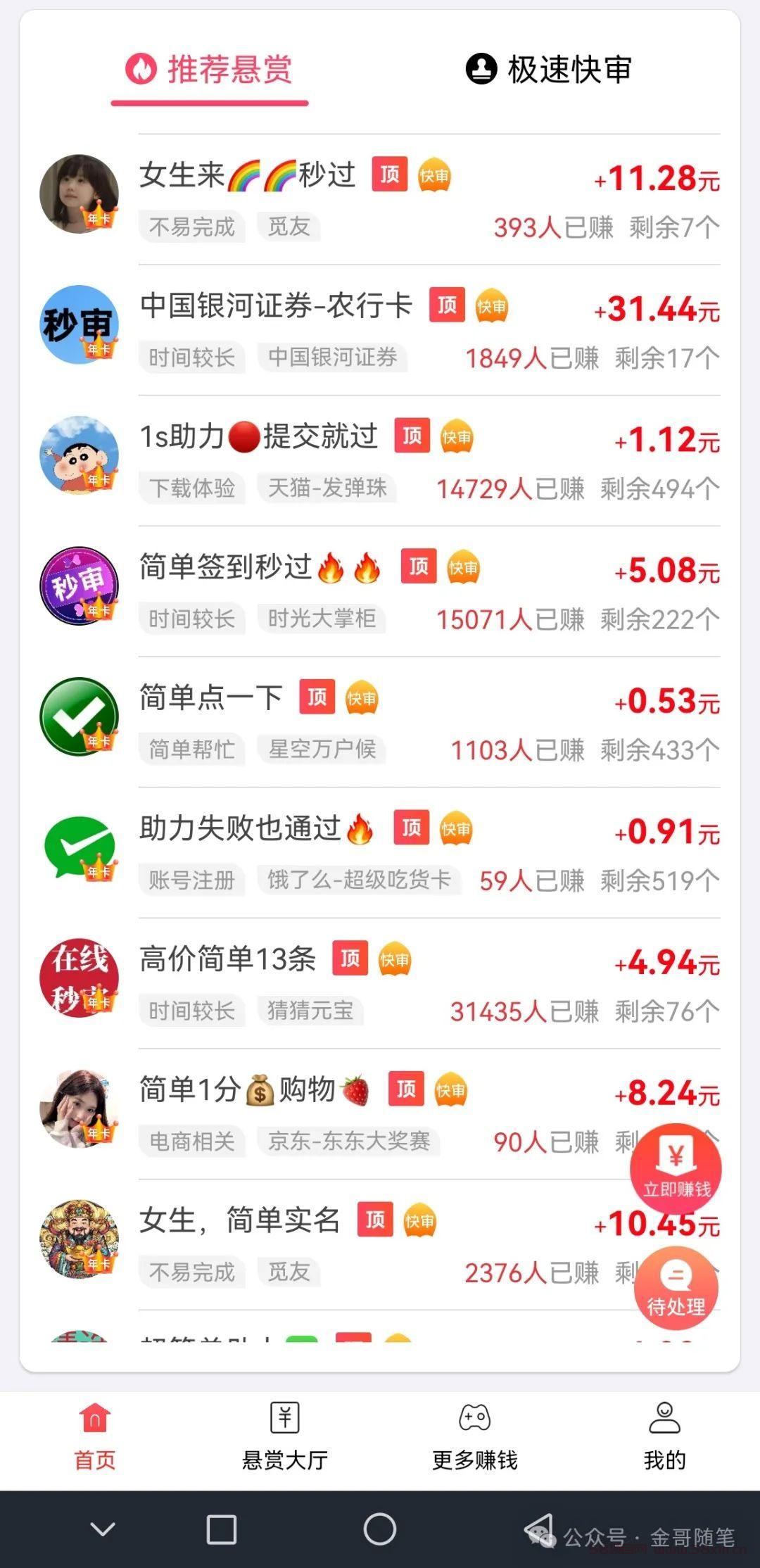Image resolution: width=760 pixels, height=1568 pixels.
Task: Open the 高价简单13条 task
Action: point(380,983)
